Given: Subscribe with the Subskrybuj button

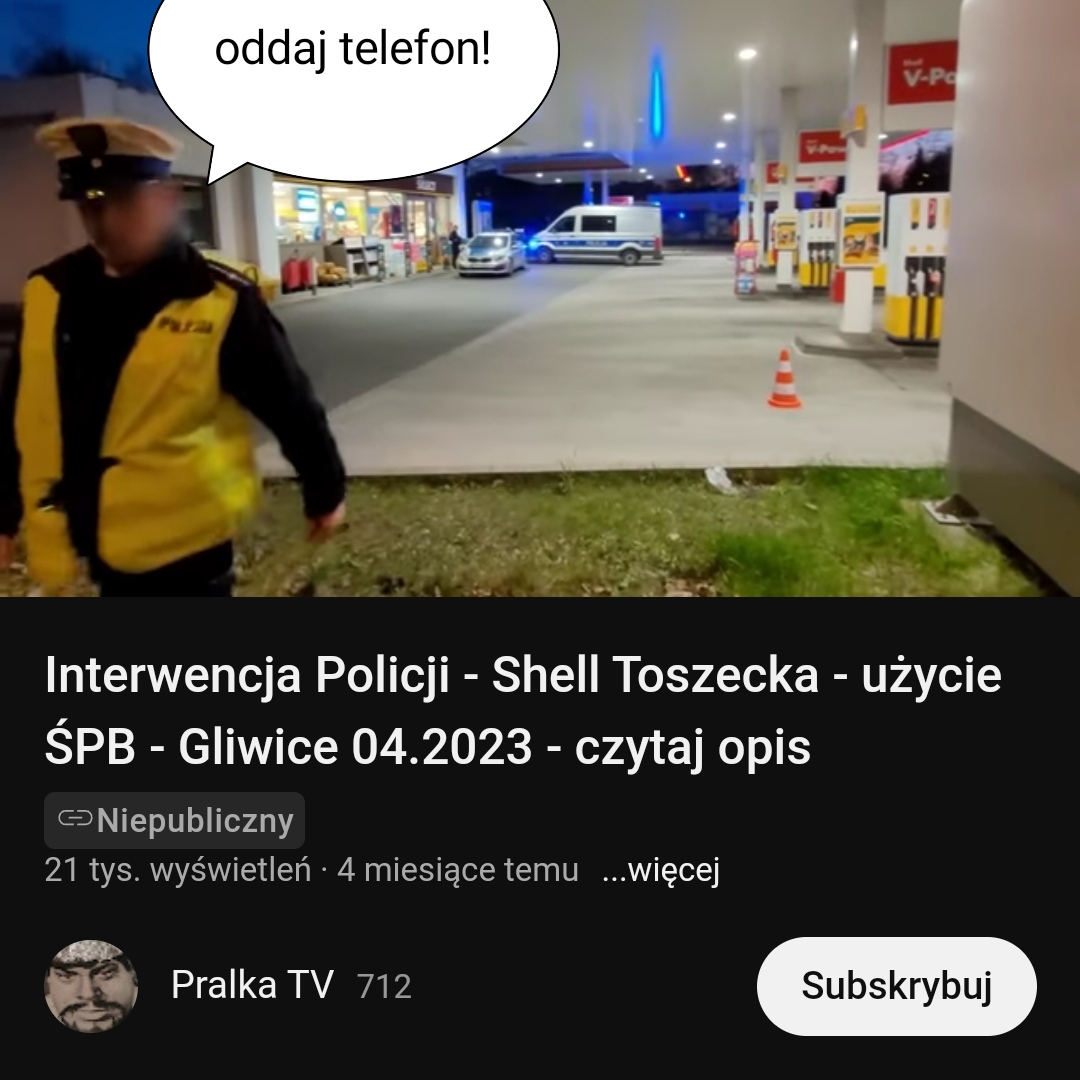Looking at the screenshot, I should tap(896, 986).
